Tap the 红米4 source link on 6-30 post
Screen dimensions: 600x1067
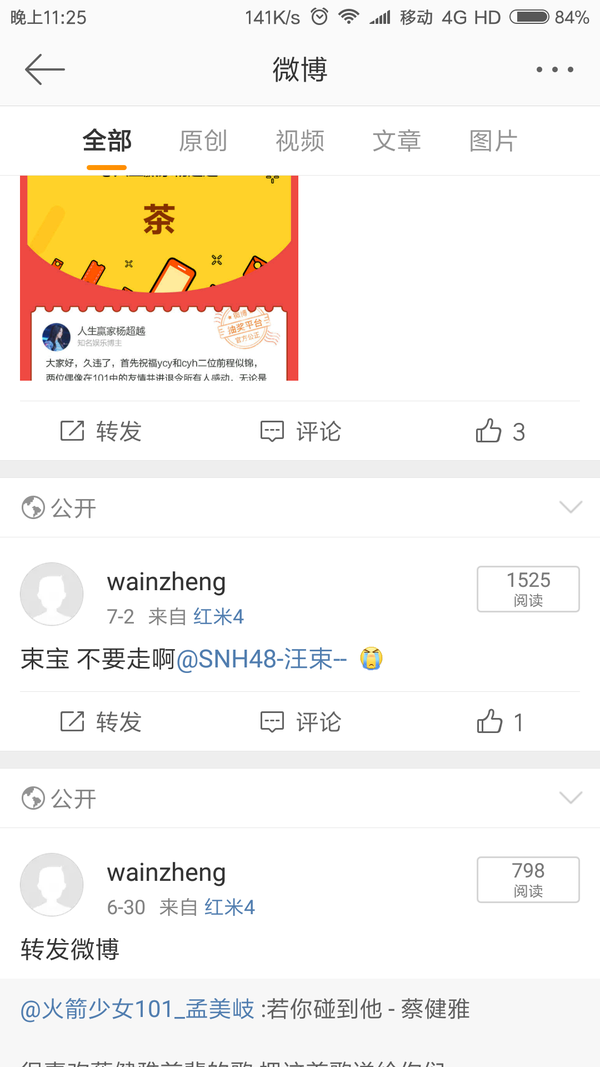[230, 907]
